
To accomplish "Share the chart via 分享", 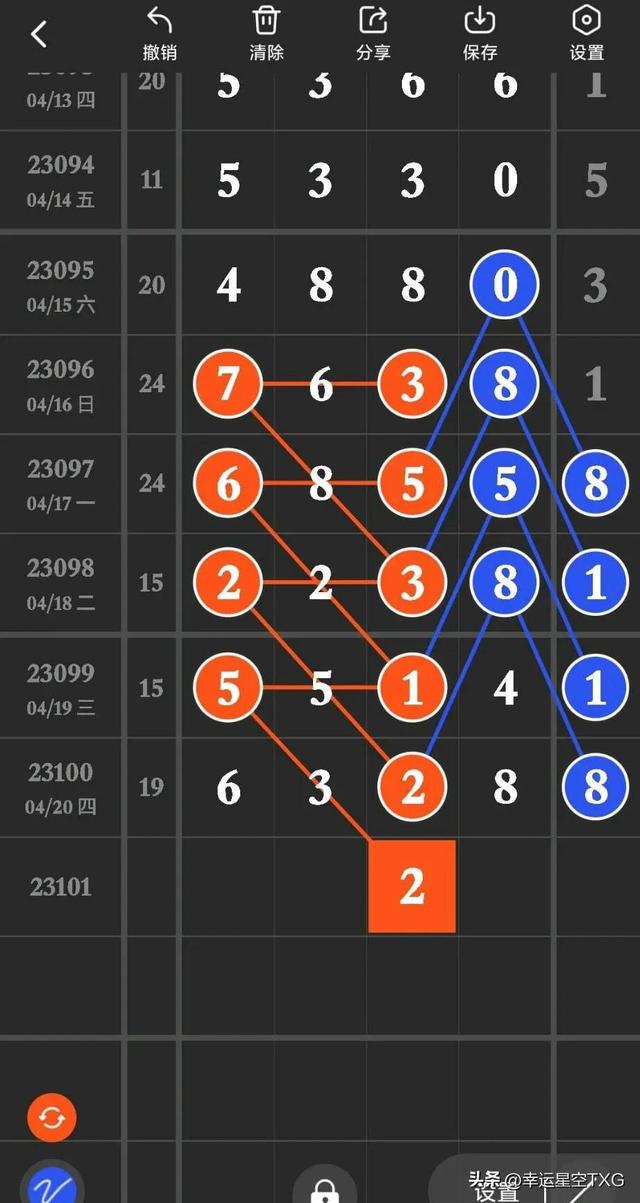I will point(373,34).
